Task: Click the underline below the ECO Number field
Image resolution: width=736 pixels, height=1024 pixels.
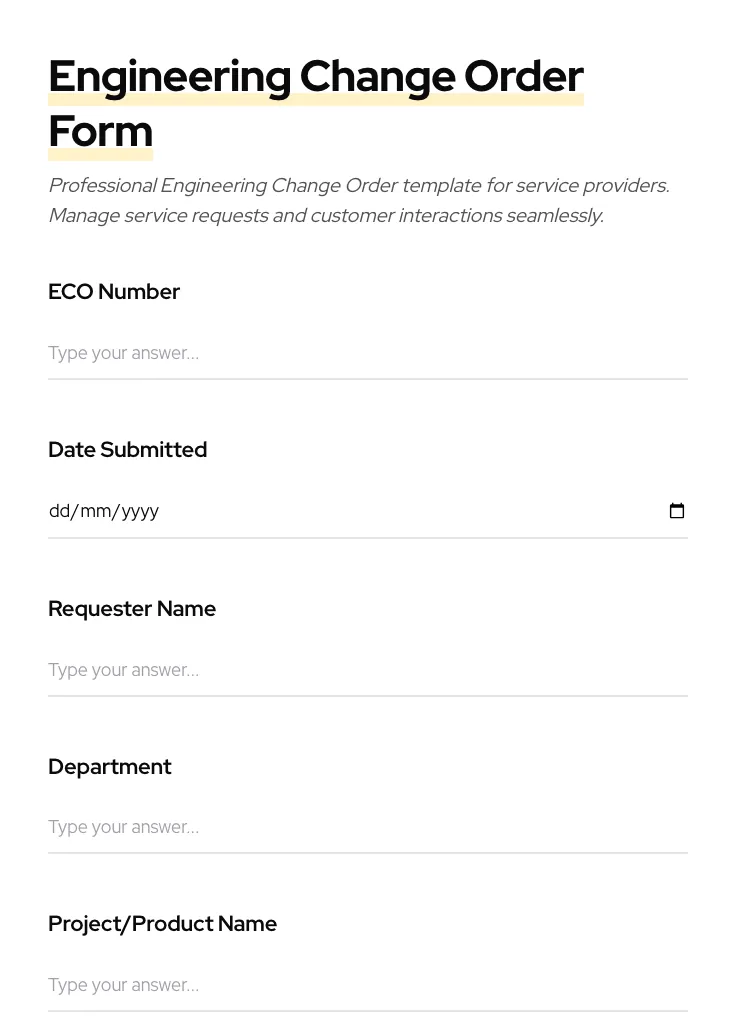Action: (368, 379)
